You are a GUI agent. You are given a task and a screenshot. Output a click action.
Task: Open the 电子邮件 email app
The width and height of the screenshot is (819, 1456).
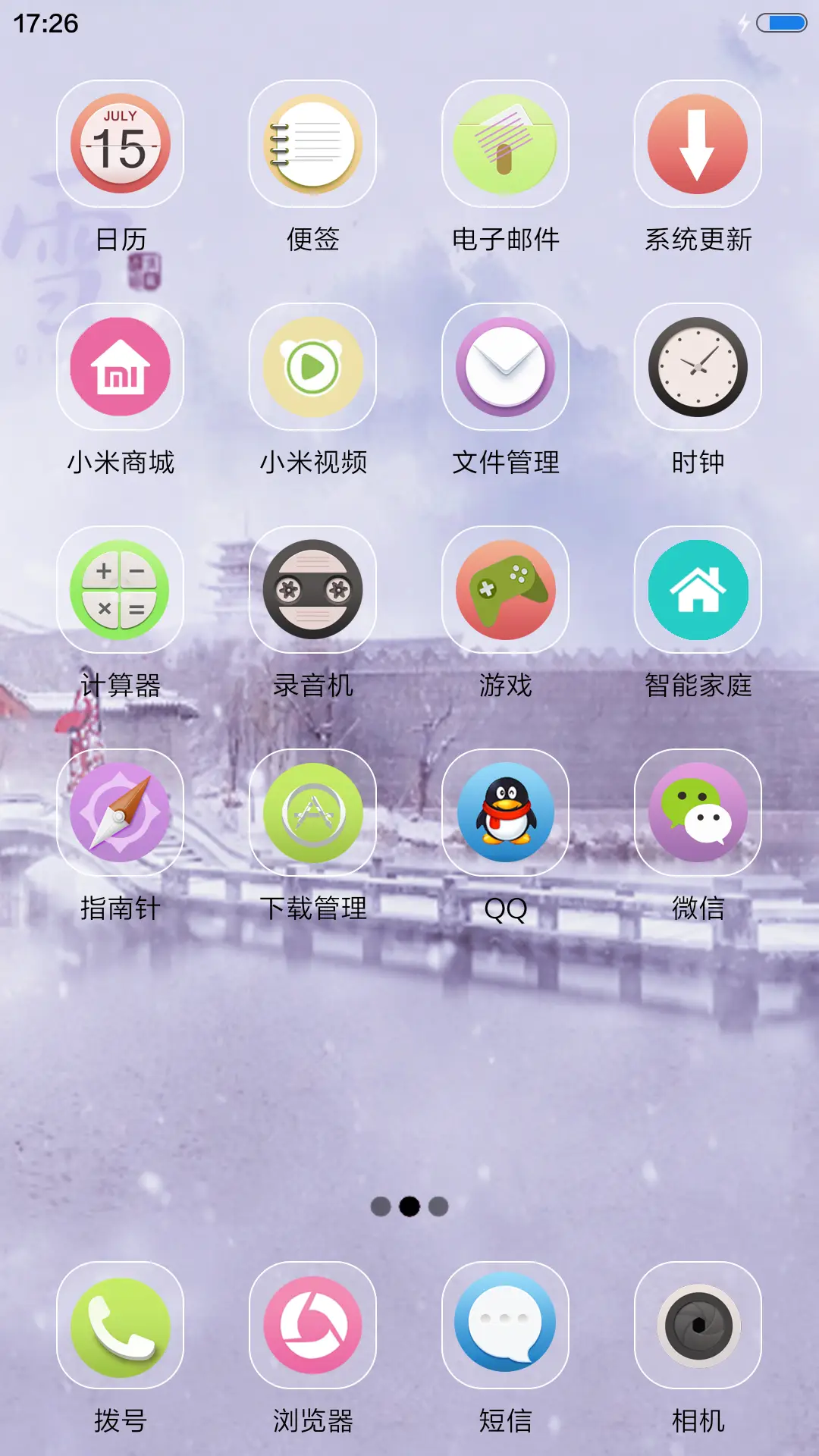coord(505,146)
